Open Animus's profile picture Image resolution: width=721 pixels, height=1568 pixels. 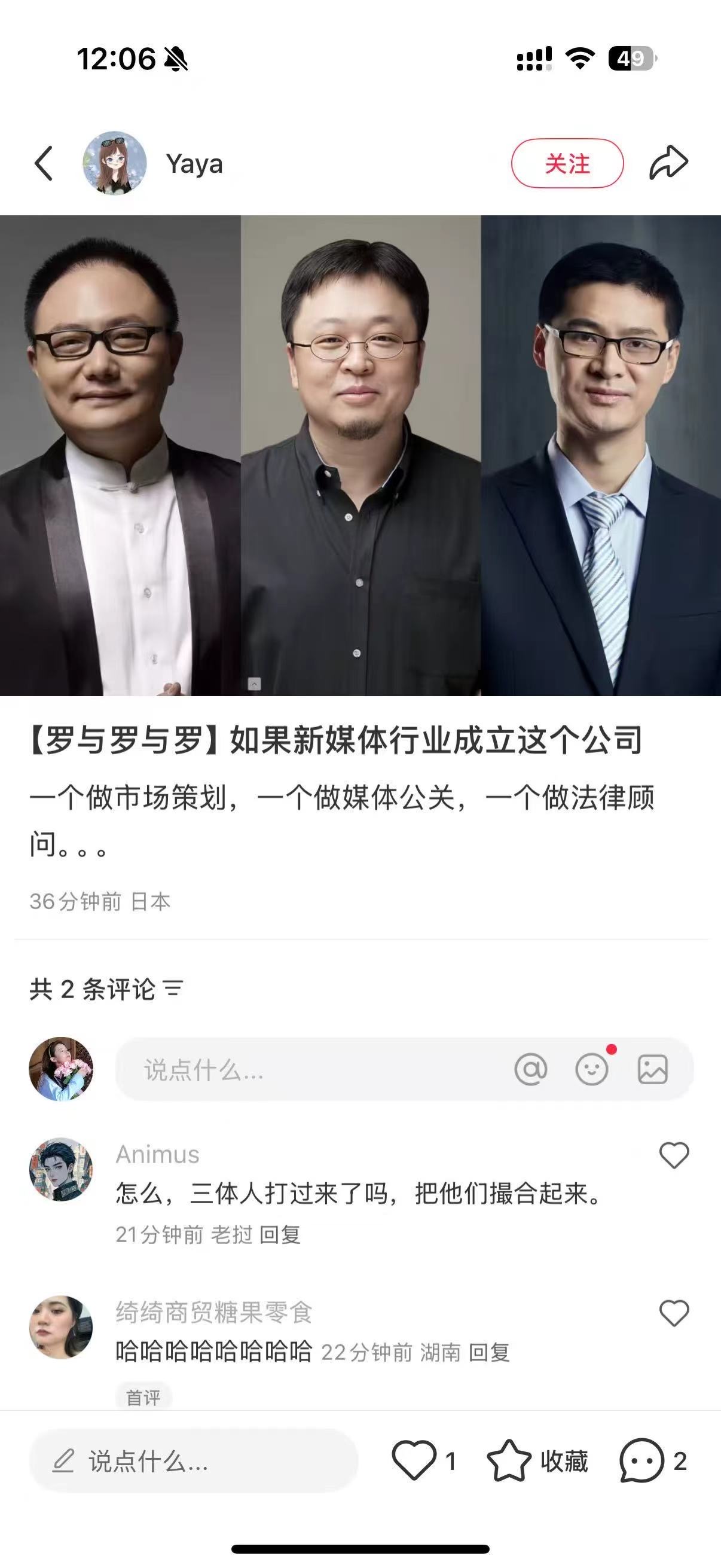tap(61, 1169)
